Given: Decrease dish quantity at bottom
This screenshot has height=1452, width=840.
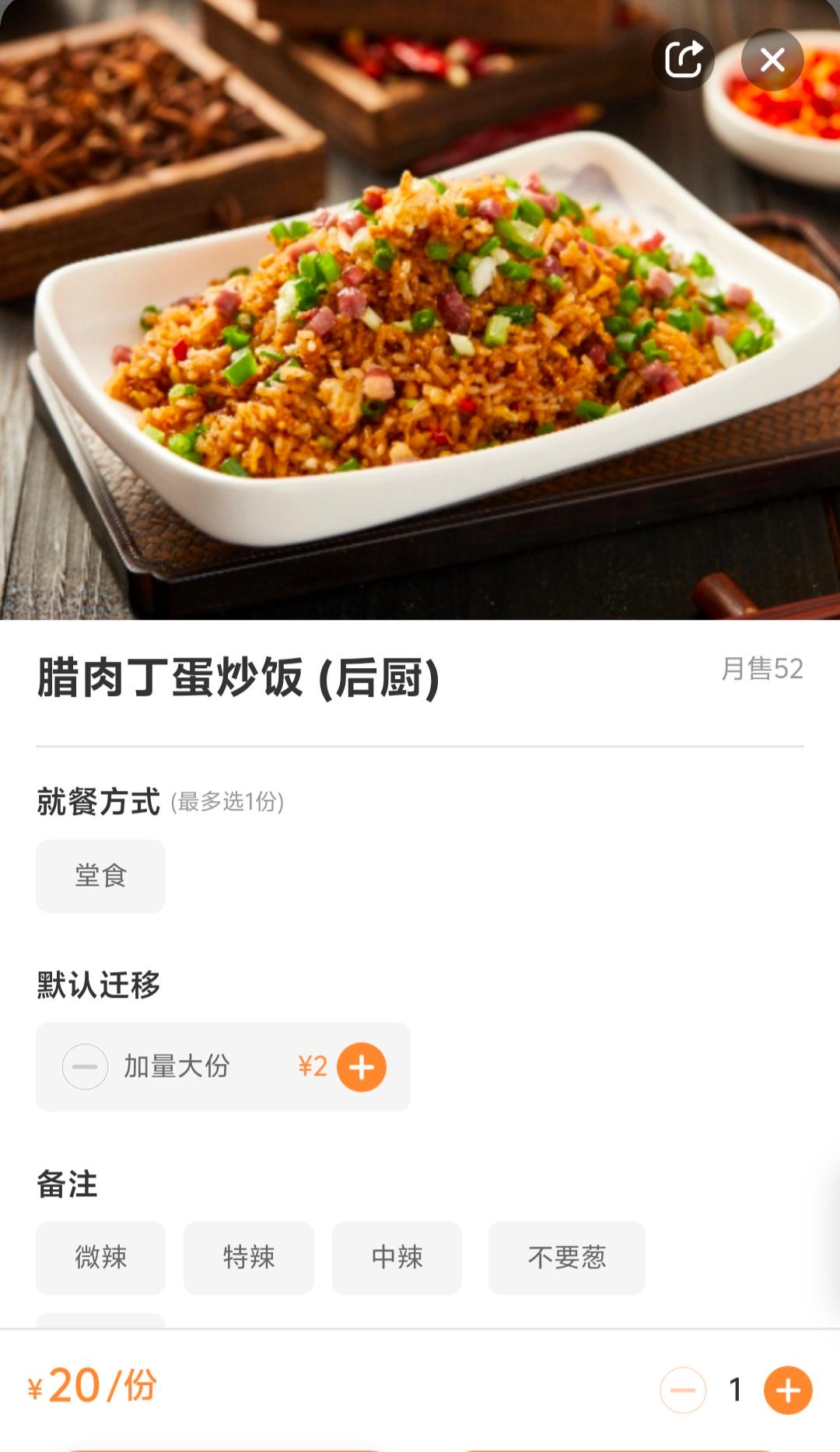Looking at the screenshot, I should click(x=683, y=1390).
